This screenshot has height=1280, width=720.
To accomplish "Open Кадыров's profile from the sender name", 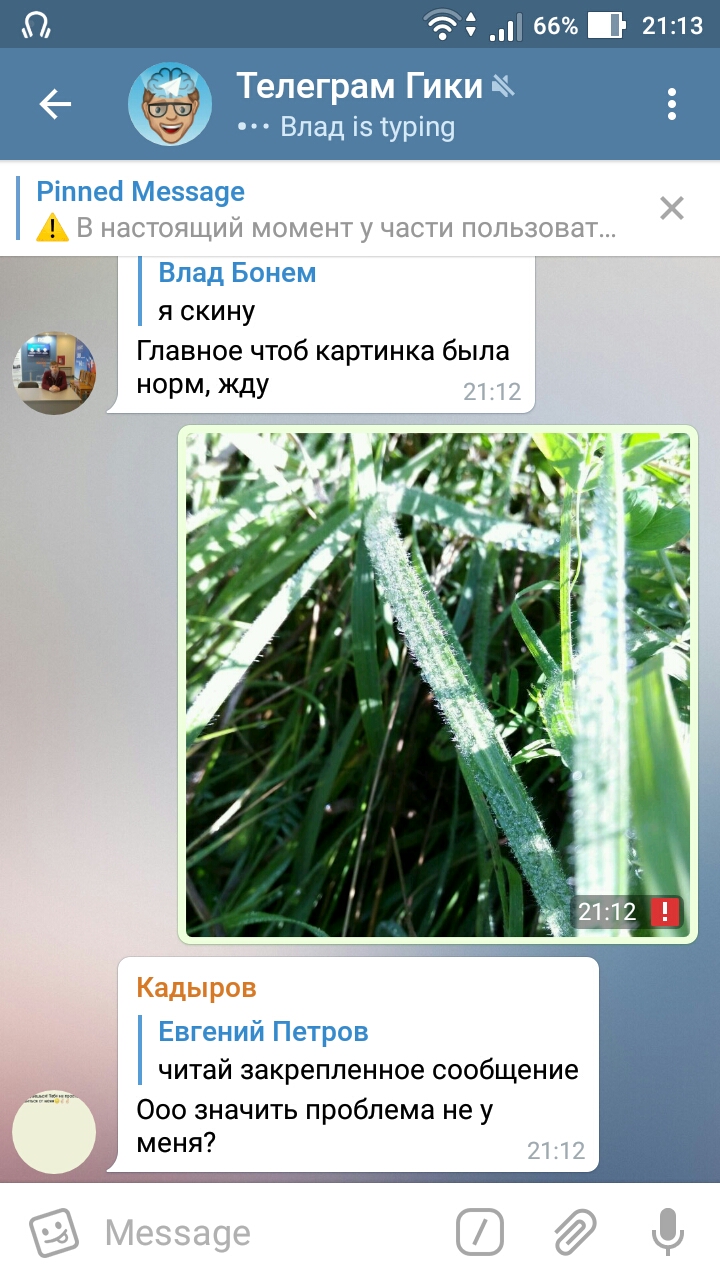I will click(x=197, y=988).
